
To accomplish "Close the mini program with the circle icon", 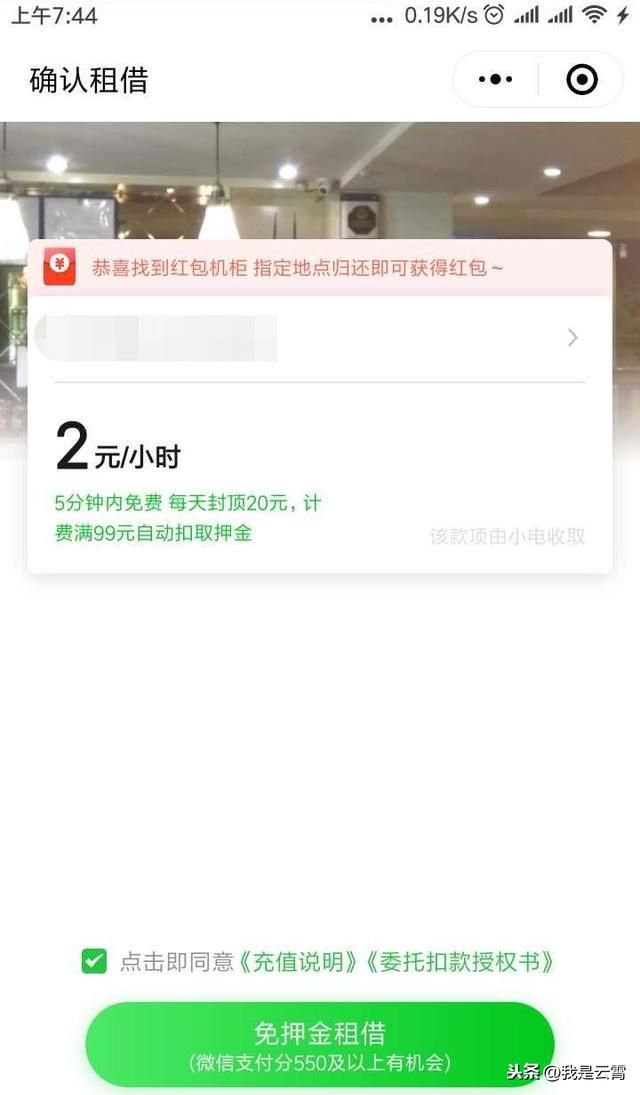I will coord(581,79).
